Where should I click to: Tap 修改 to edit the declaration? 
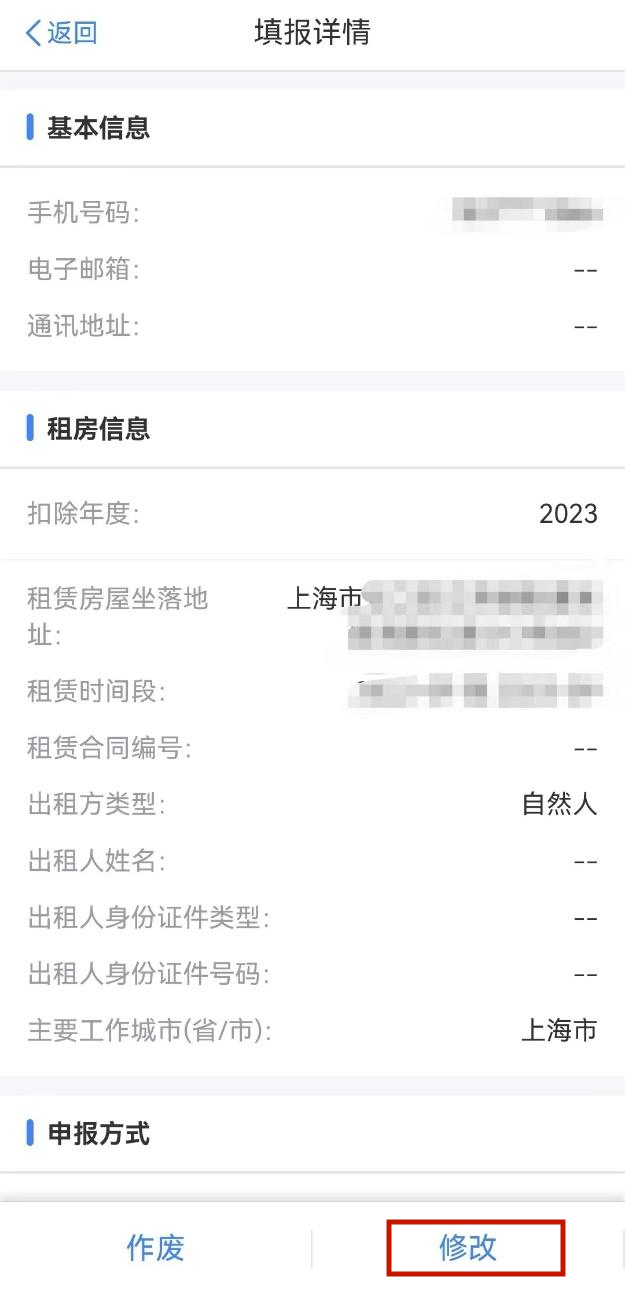coord(468,1248)
